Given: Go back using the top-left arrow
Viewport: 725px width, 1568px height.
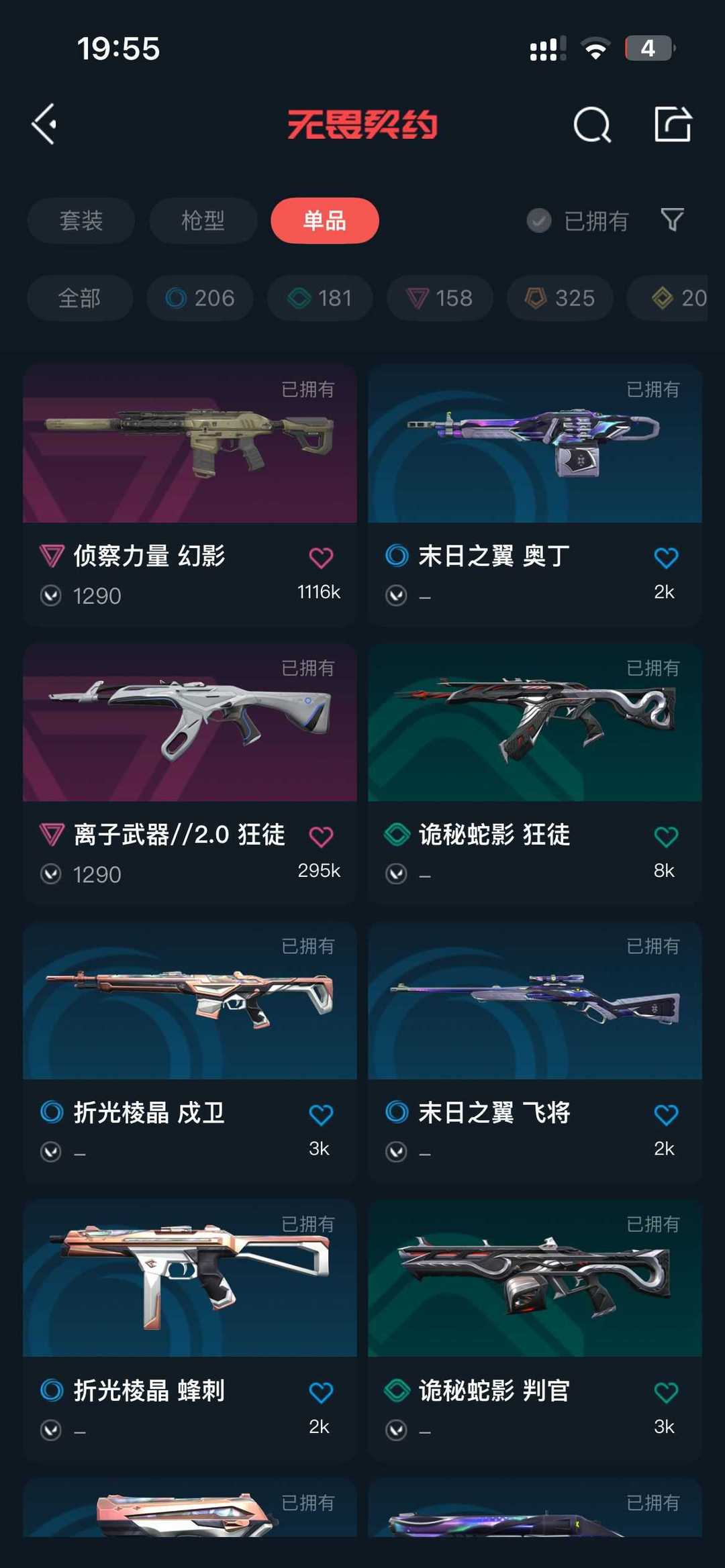Looking at the screenshot, I should tap(44, 124).
